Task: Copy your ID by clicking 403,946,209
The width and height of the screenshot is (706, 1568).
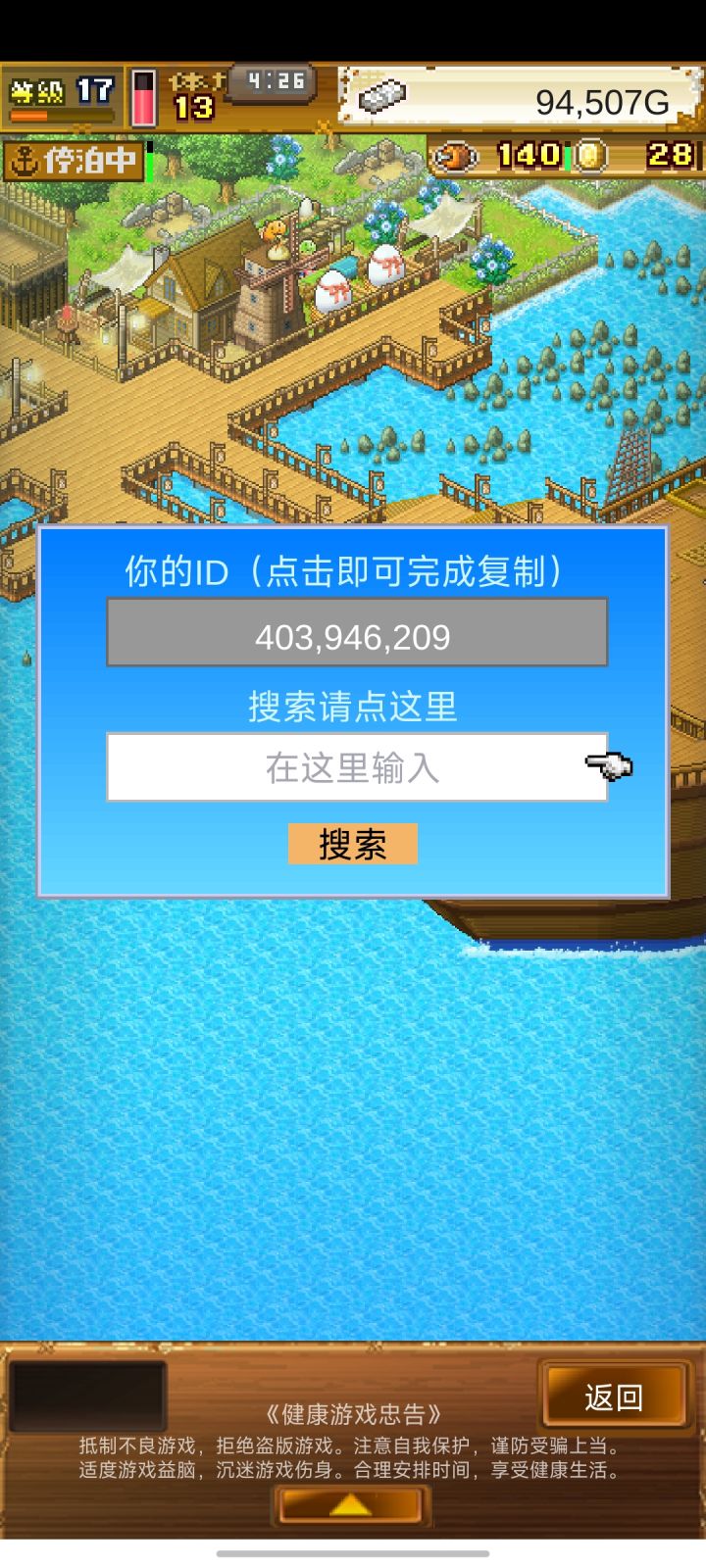Action: 355,637
